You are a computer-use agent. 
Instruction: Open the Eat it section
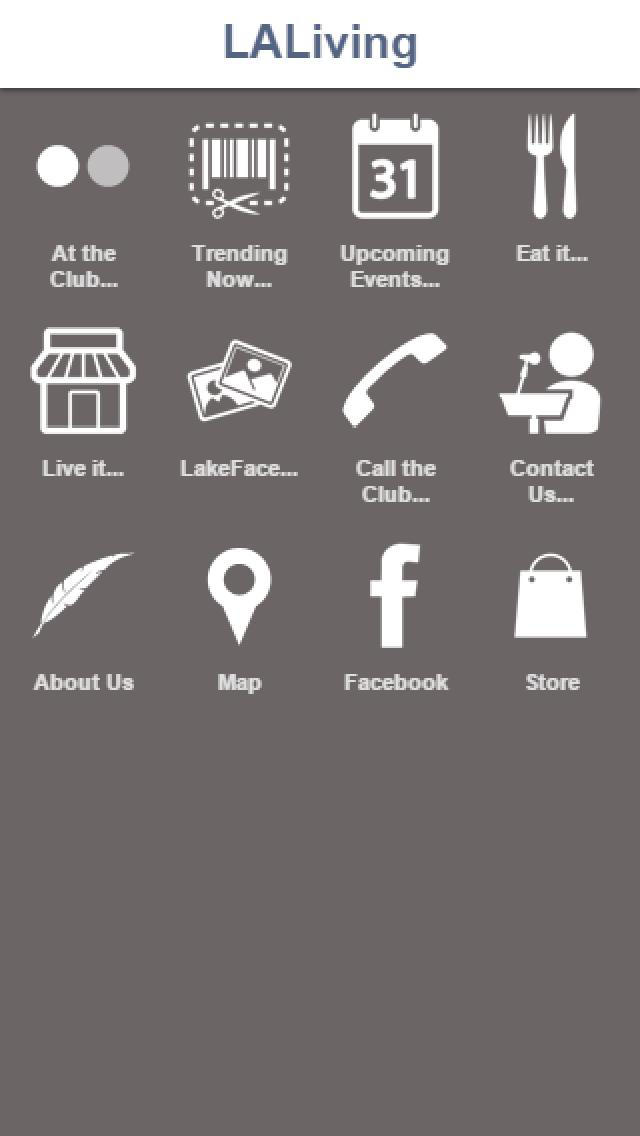point(552,166)
